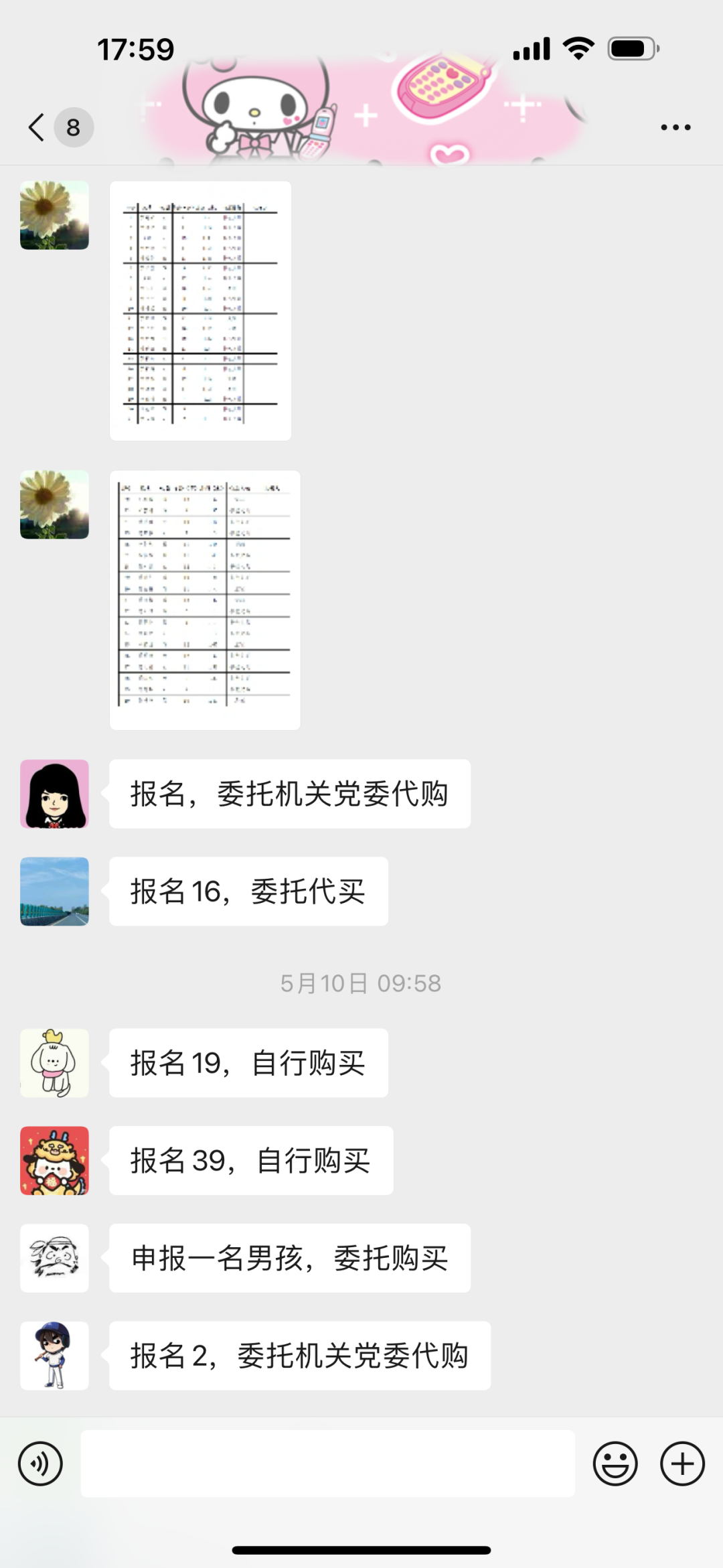Tap the message text field
Viewport: 723px width, 1568px height.
click(327, 1464)
